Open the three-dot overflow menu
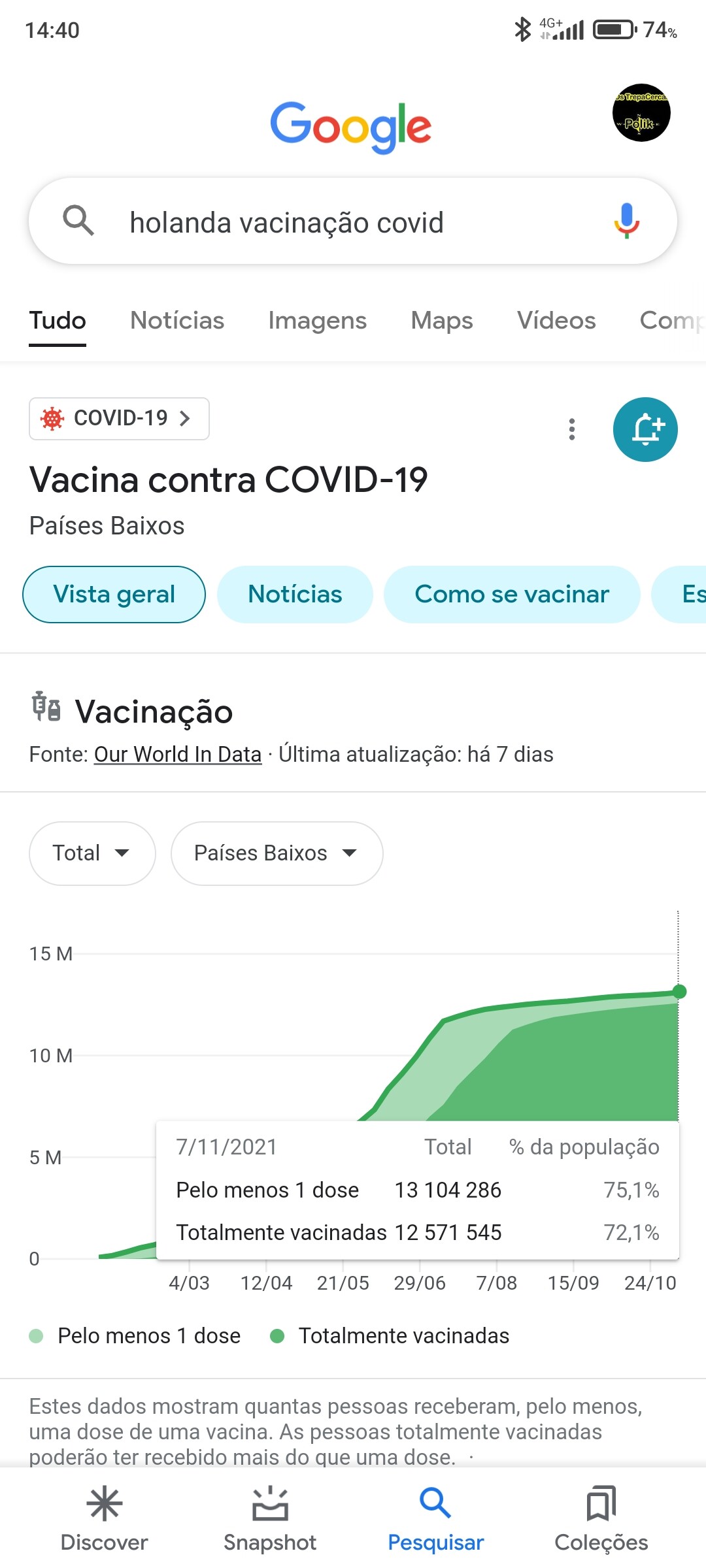Screen dimensions: 706x1568 click(572, 429)
